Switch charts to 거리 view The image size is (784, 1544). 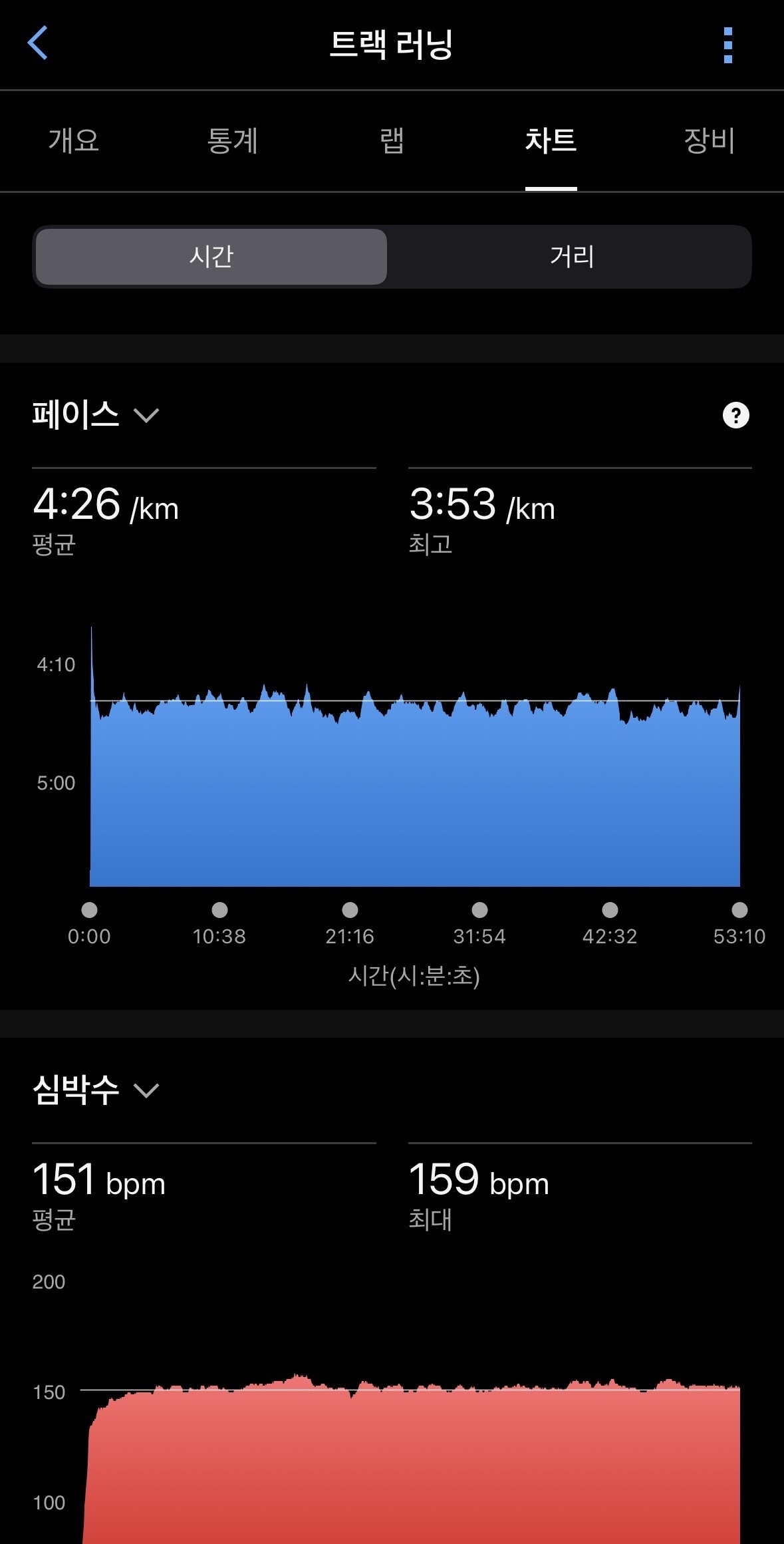(x=571, y=257)
